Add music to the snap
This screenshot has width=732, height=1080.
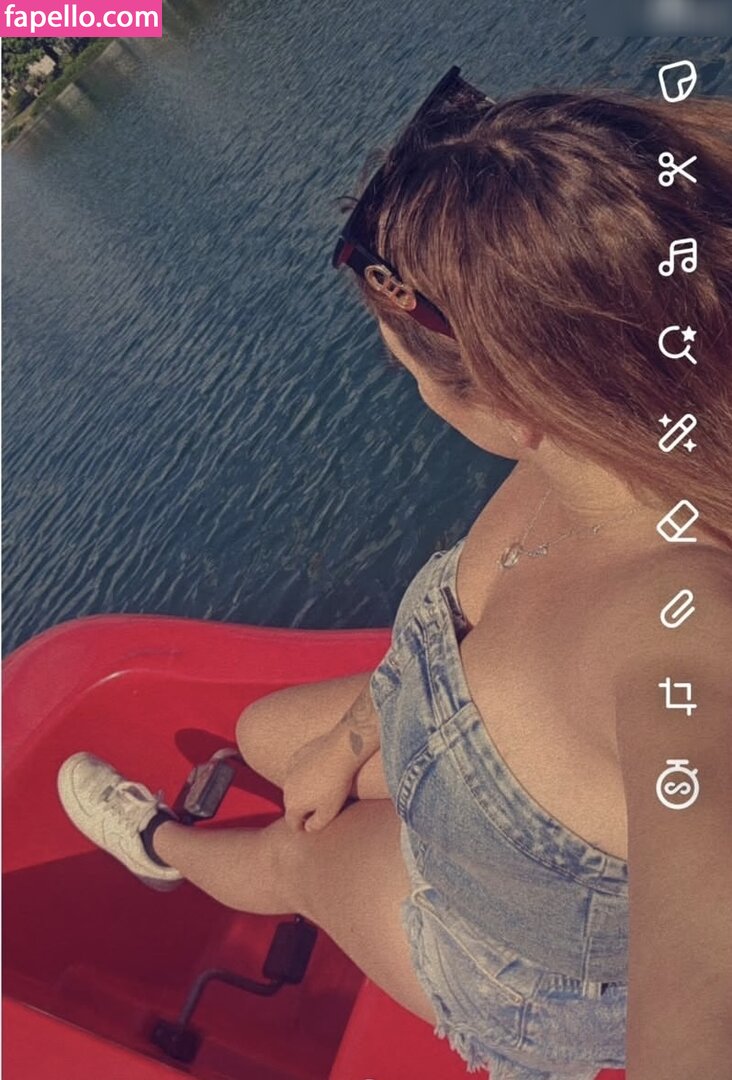tap(677, 257)
